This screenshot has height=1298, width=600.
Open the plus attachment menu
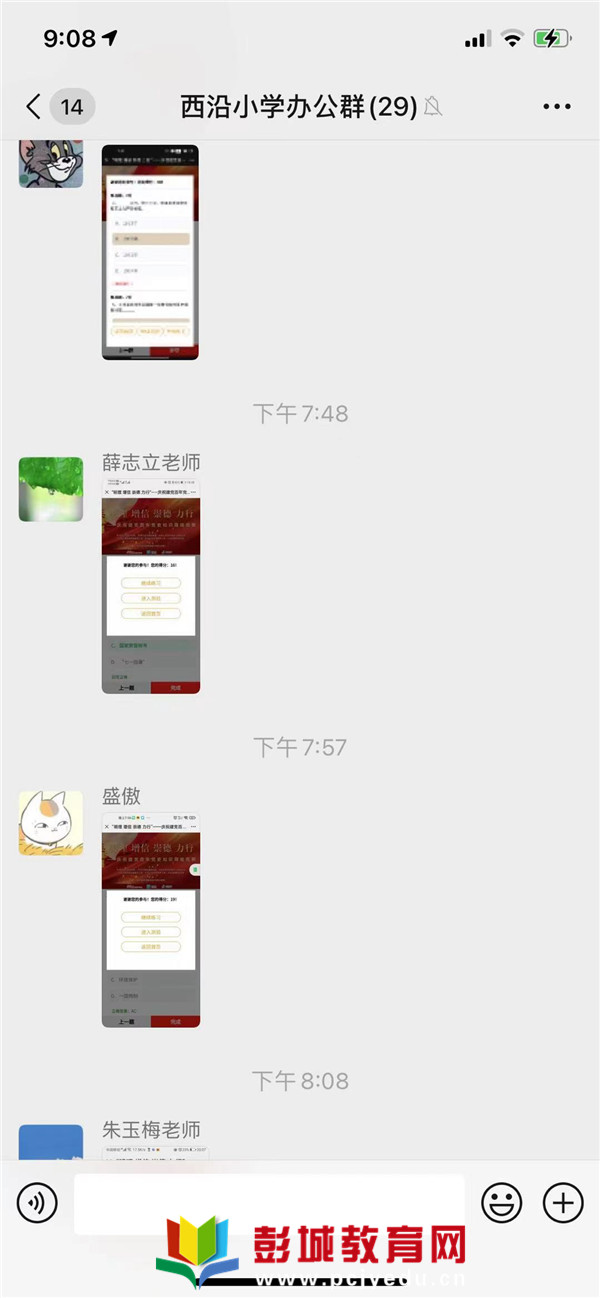pyautogui.click(x=562, y=1202)
